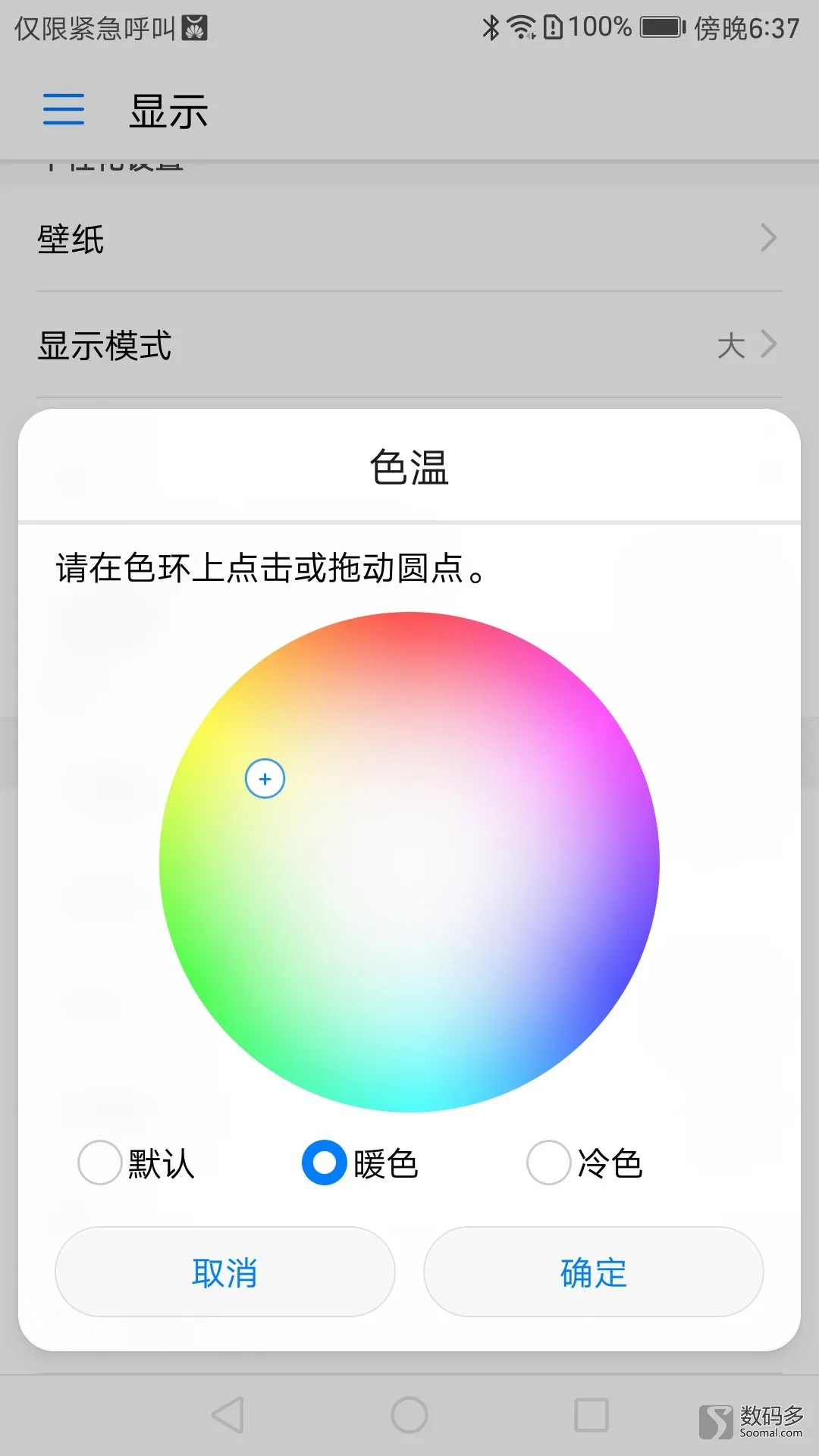This screenshot has height=1456, width=819.
Task: Tap the crosshair point on the color wheel
Action: click(265, 779)
